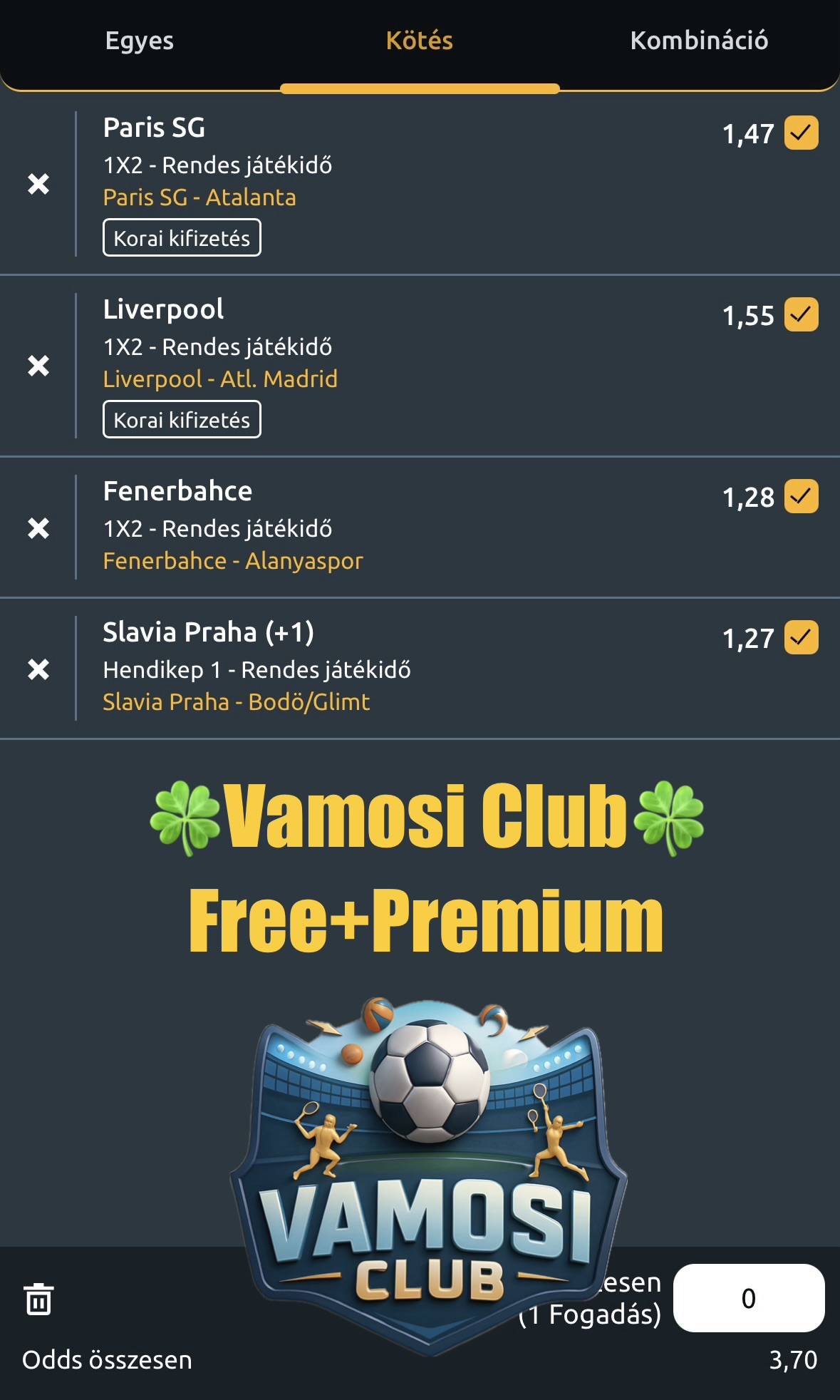Select the Kötés tab

pyautogui.click(x=420, y=41)
